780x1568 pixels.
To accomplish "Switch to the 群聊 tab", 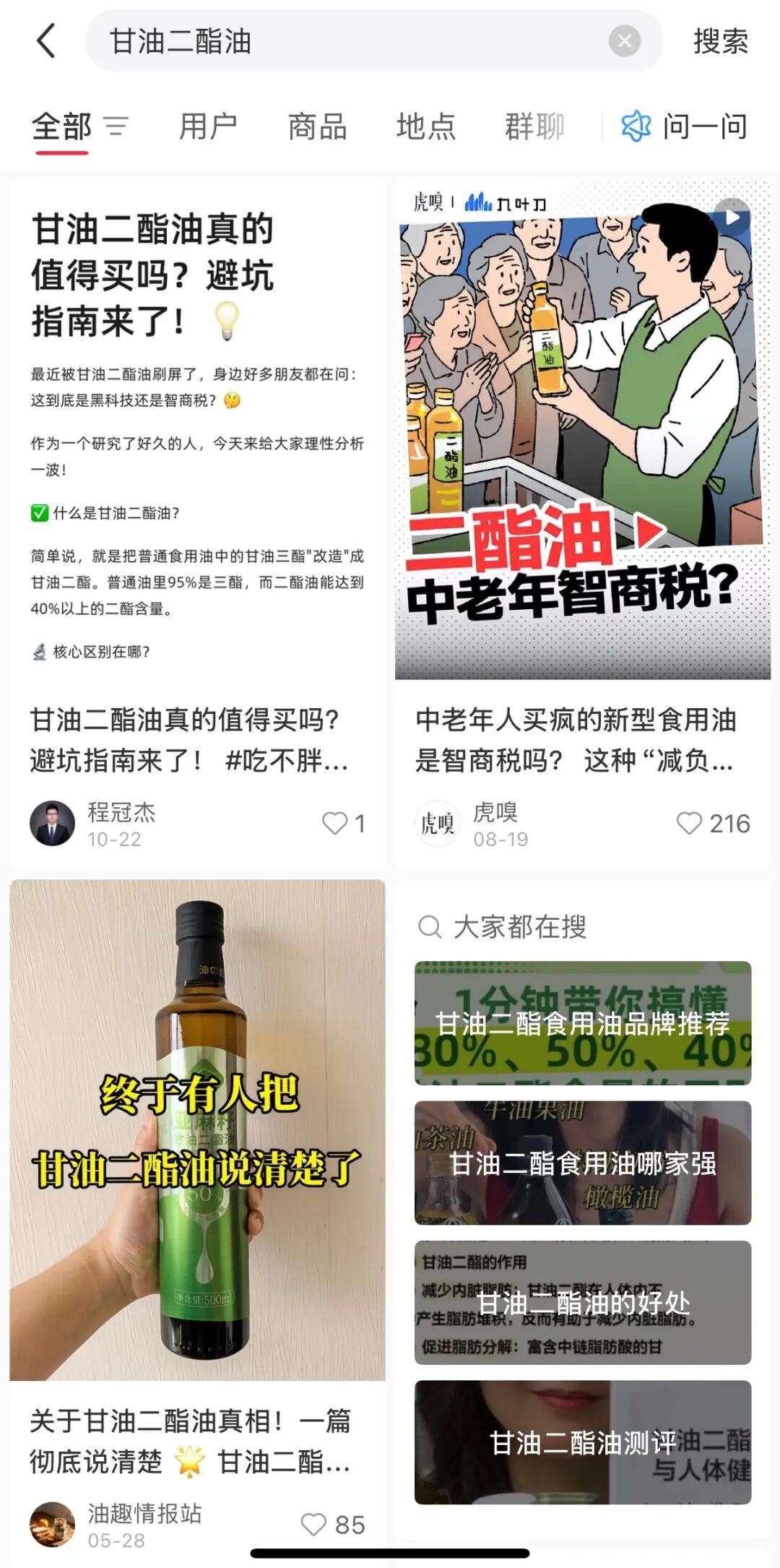I will (x=534, y=127).
